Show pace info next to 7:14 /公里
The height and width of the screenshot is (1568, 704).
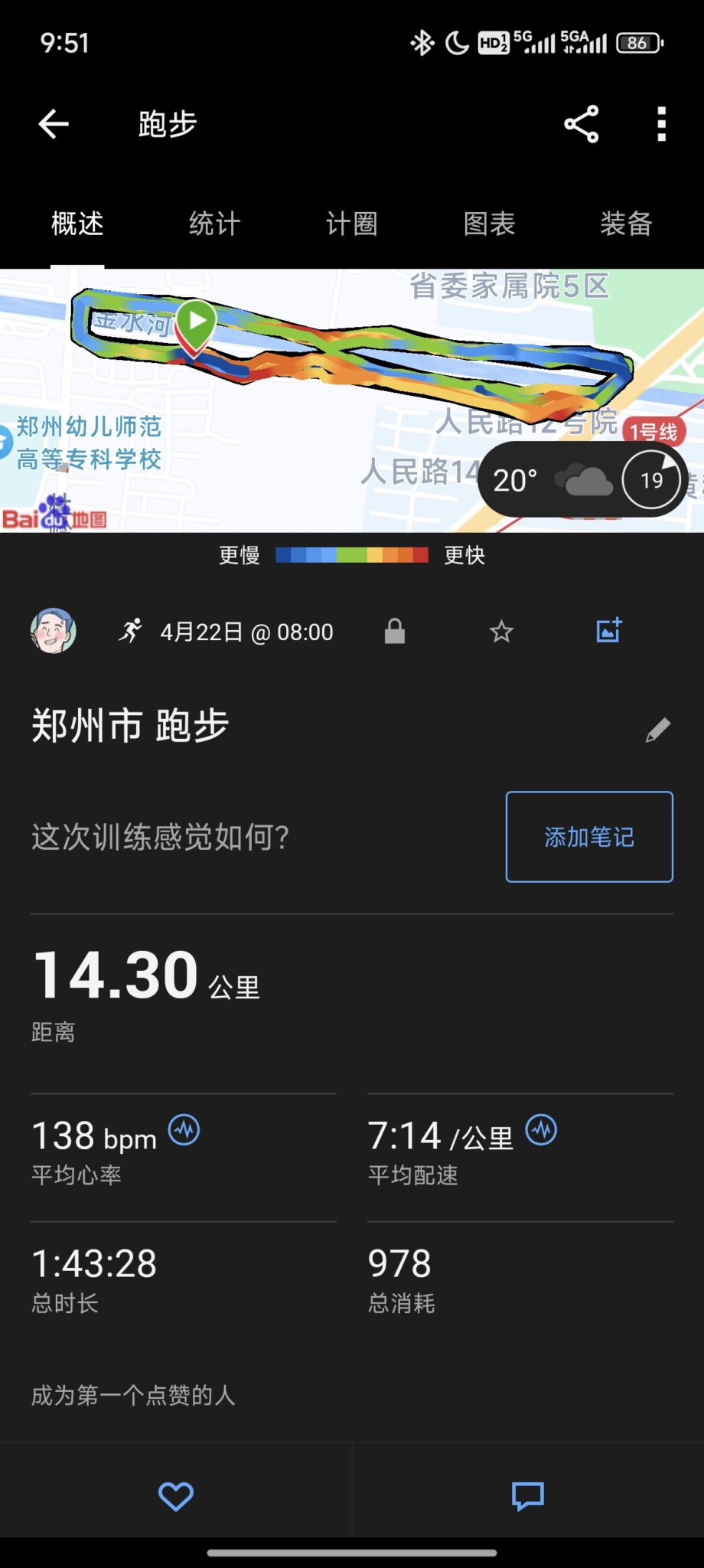pos(541,1130)
